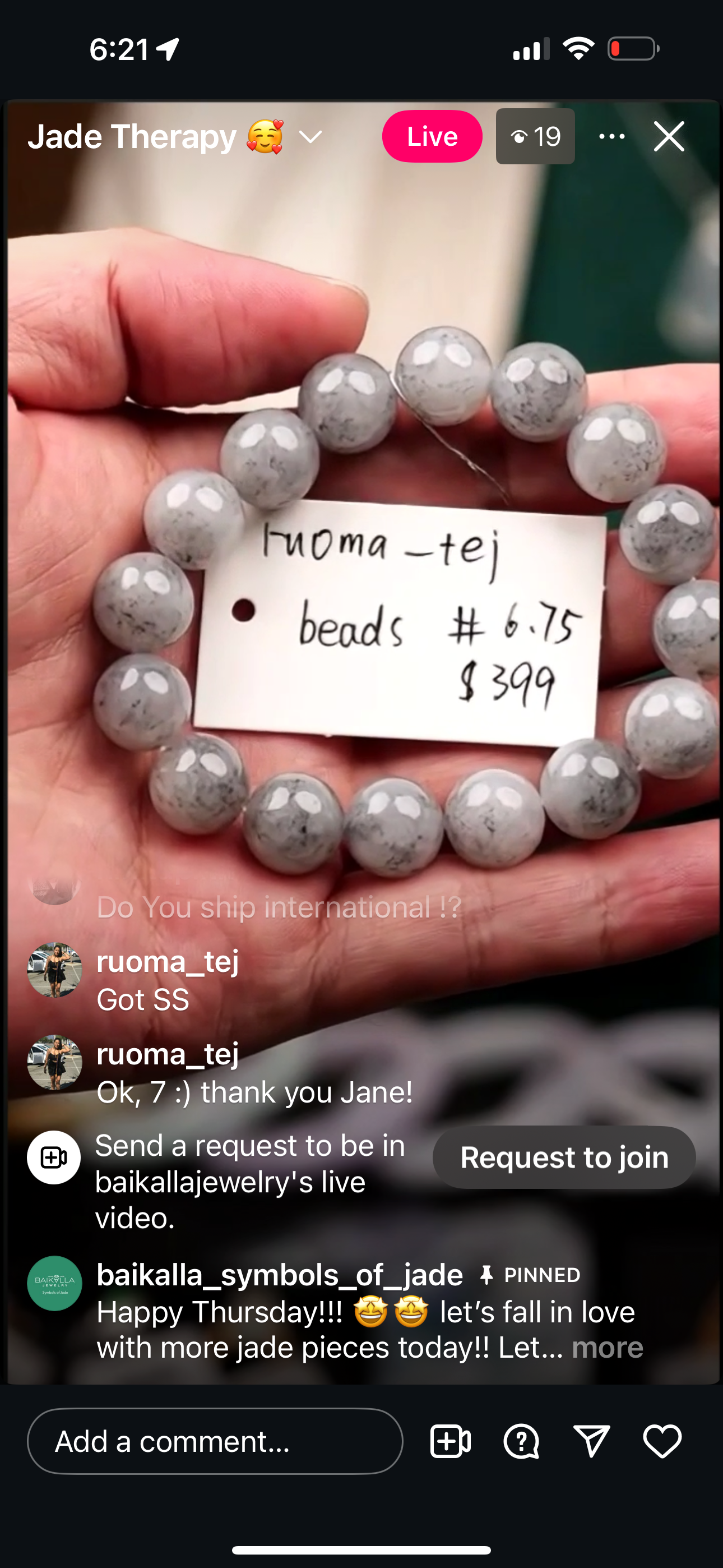Send a heart like
The width and height of the screenshot is (723, 1568).
pos(662,1441)
